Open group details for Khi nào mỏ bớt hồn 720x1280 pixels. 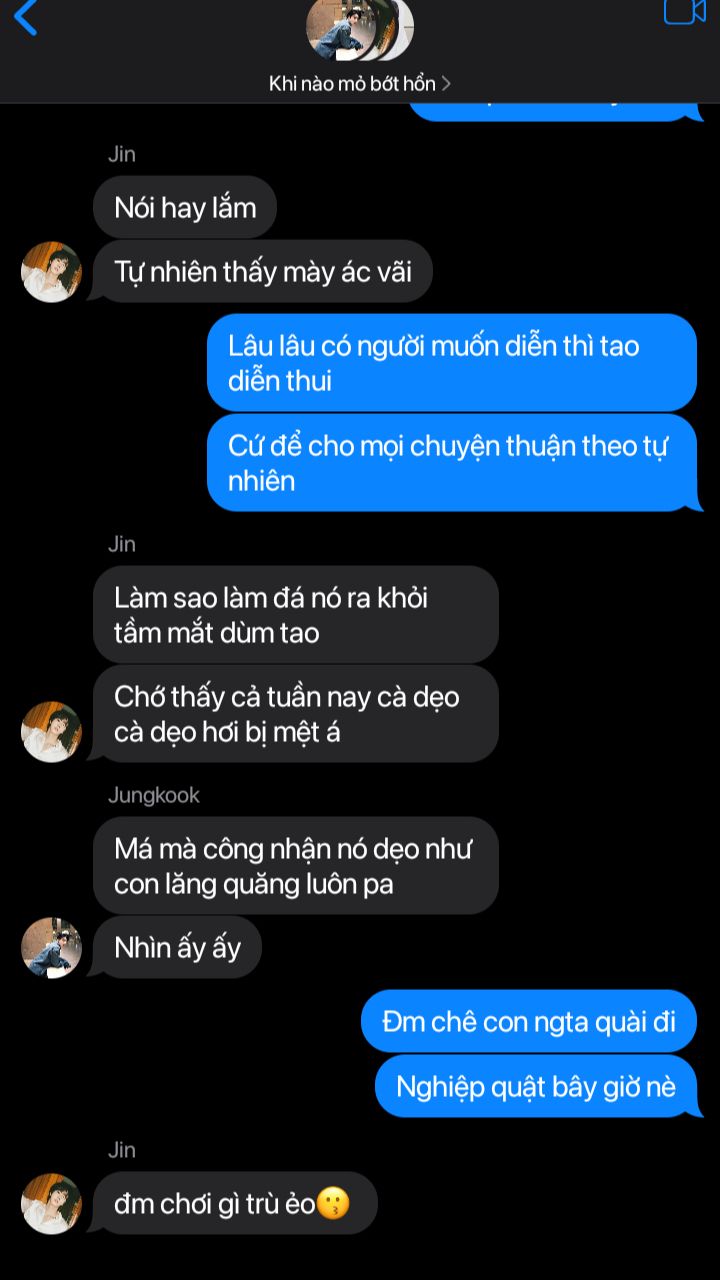click(360, 84)
